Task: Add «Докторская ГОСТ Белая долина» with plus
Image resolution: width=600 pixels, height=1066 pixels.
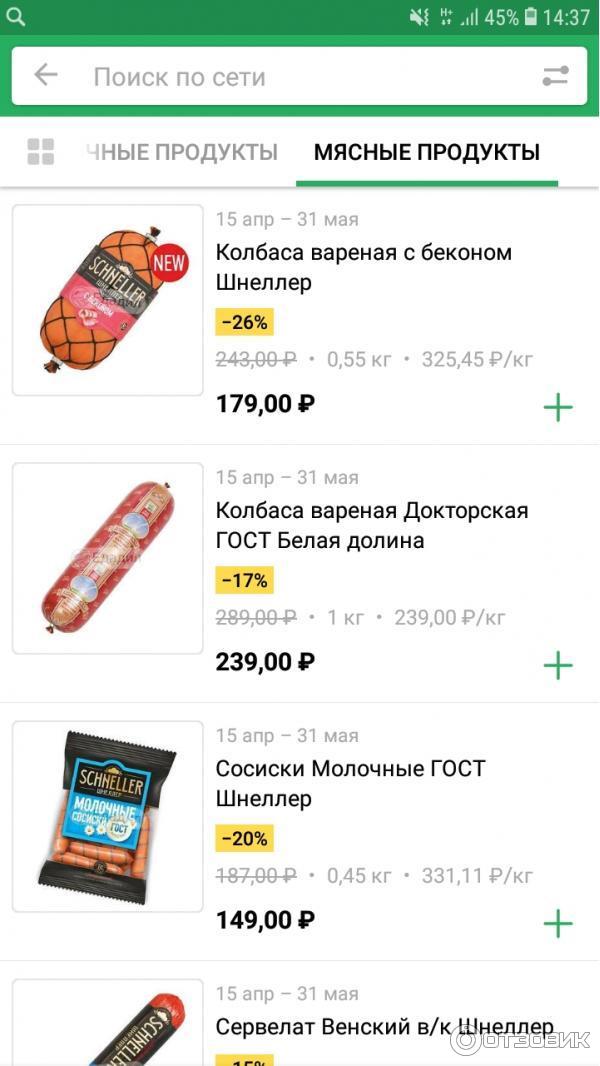Action: click(x=557, y=665)
